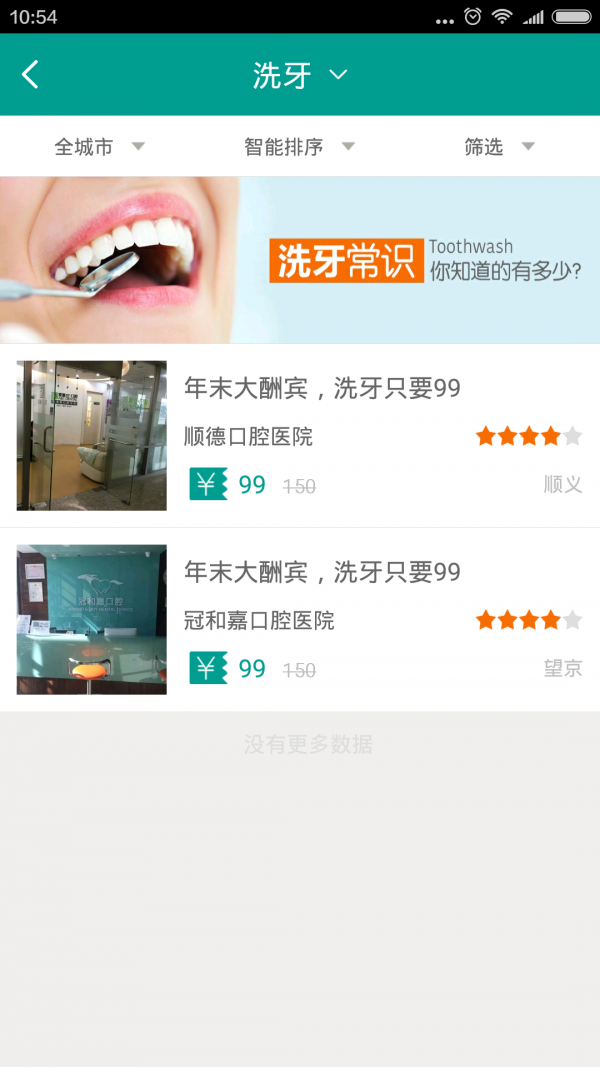This screenshot has height=1067, width=600.
Task: Open the 顺德口腔医院 teeth cleaning offer
Action: [x=300, y=436]
